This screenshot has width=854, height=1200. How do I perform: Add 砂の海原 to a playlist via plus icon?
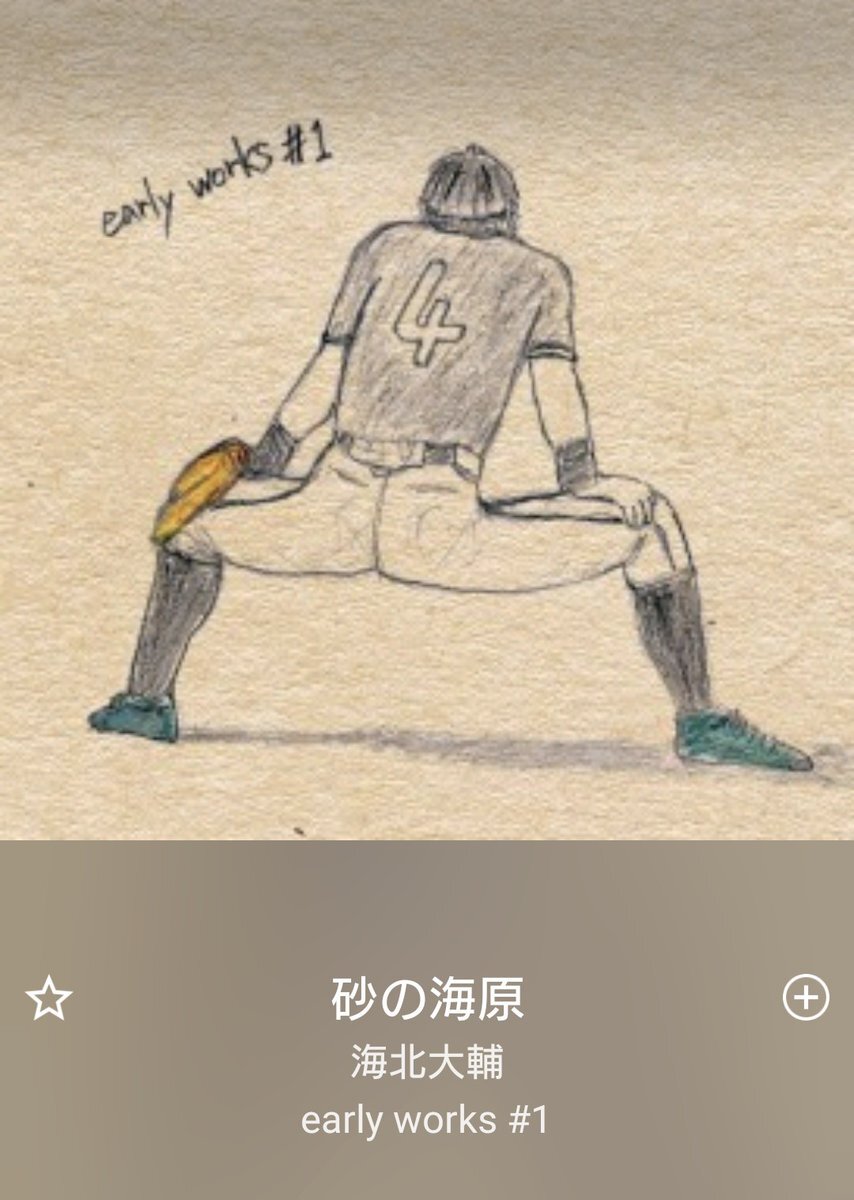click(x=805, y=997)
